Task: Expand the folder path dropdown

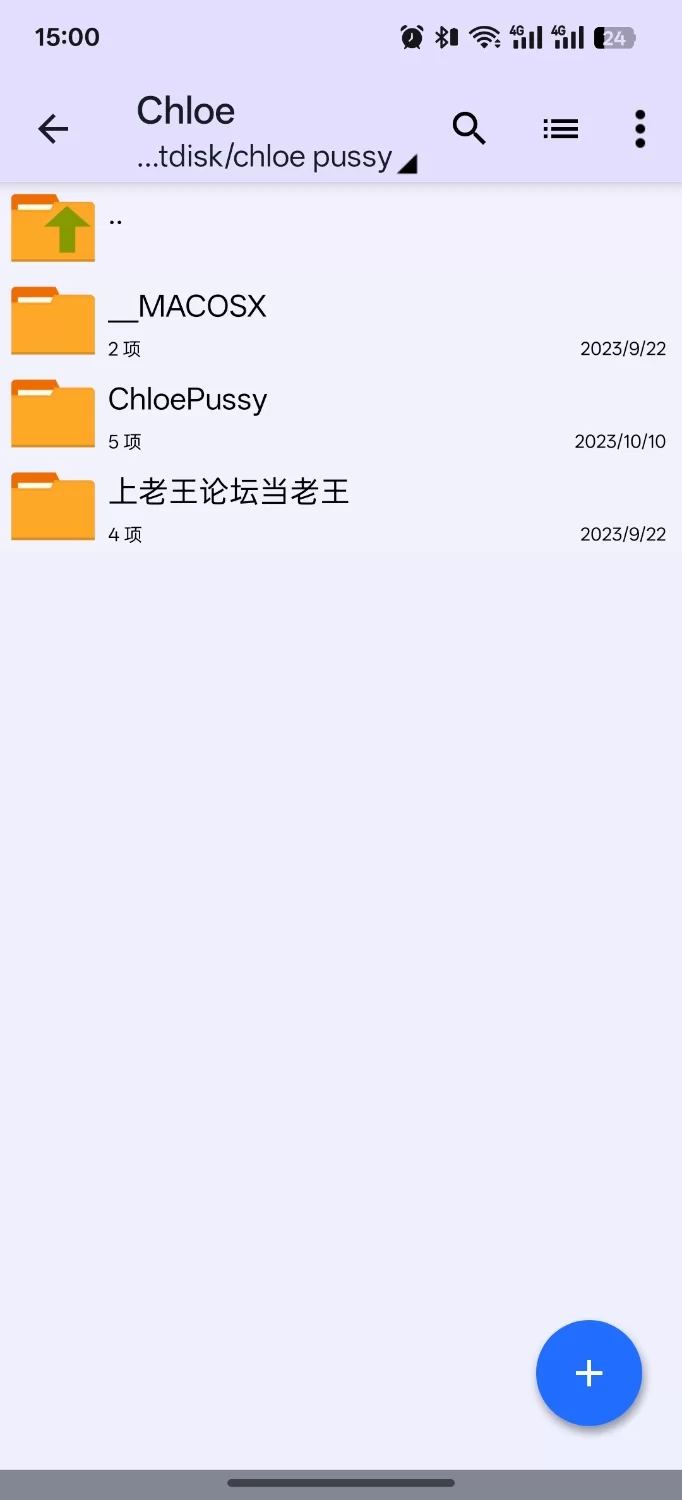Action: click(278, 159)
